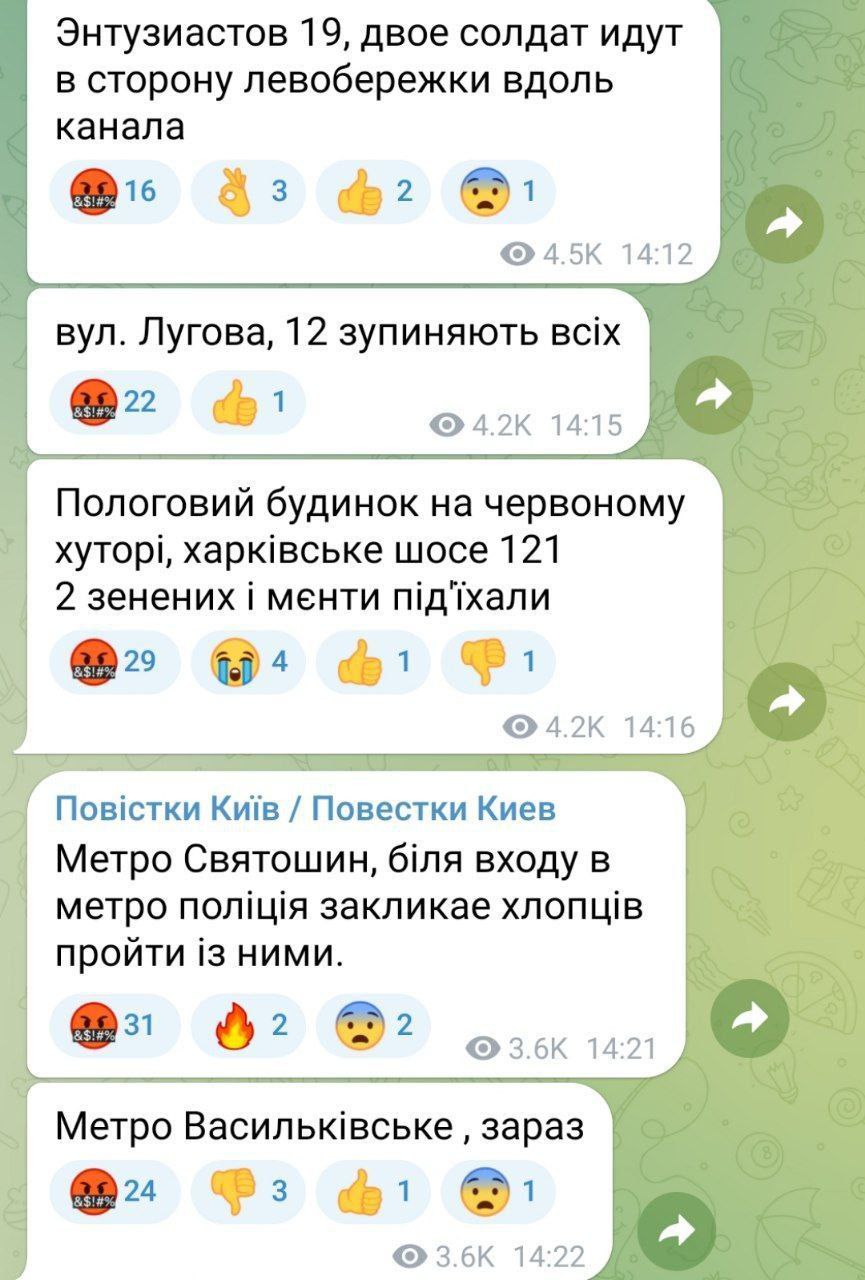Add angry reaction on Энтузиастов 19 message
Screen dimensions: 865x1280
(115, 191)
